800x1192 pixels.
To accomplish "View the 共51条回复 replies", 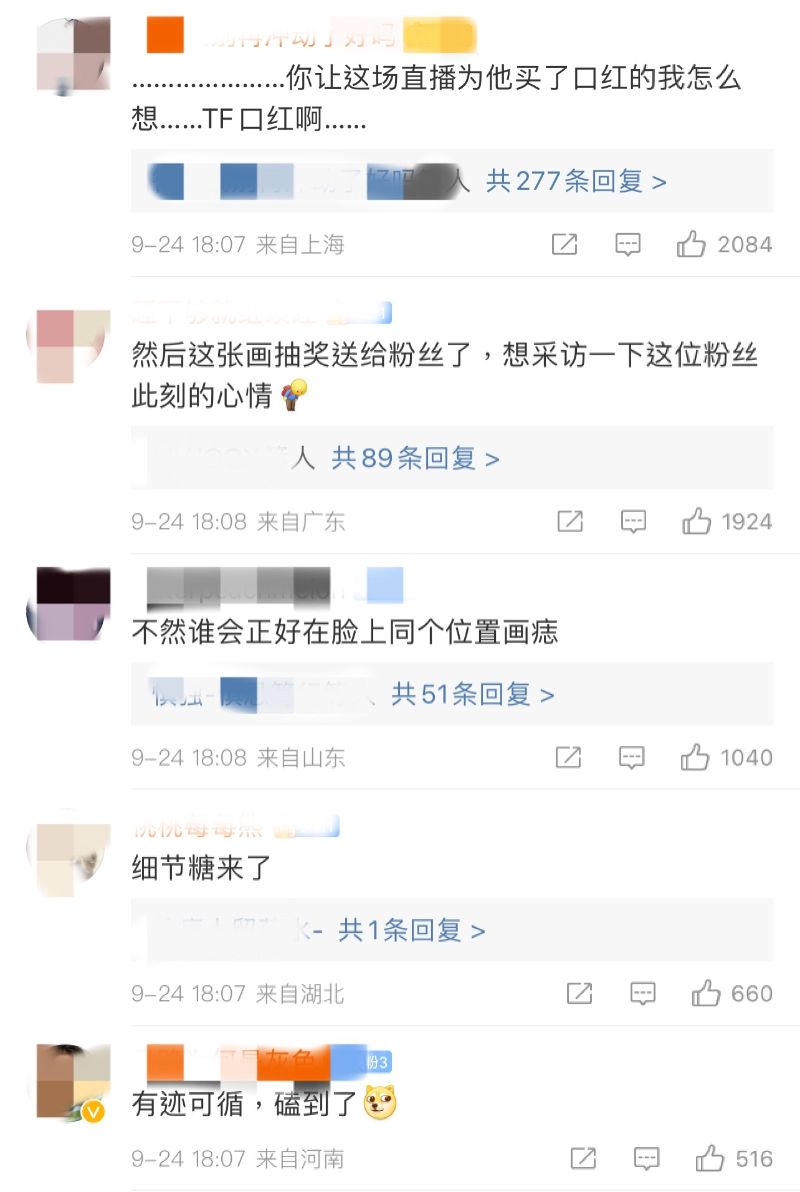I will coord(472,695).
